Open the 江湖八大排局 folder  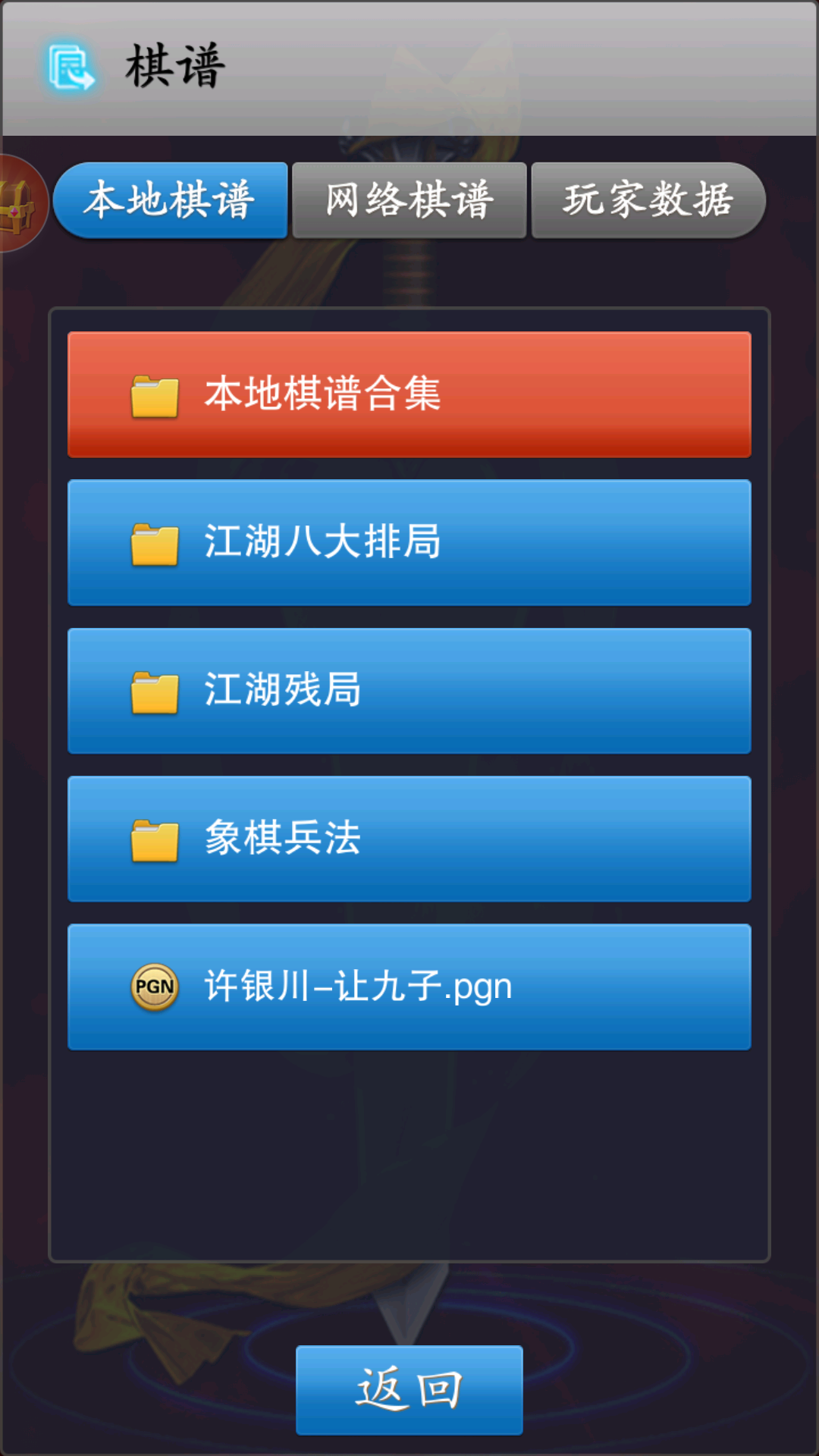tap(409, 542)
